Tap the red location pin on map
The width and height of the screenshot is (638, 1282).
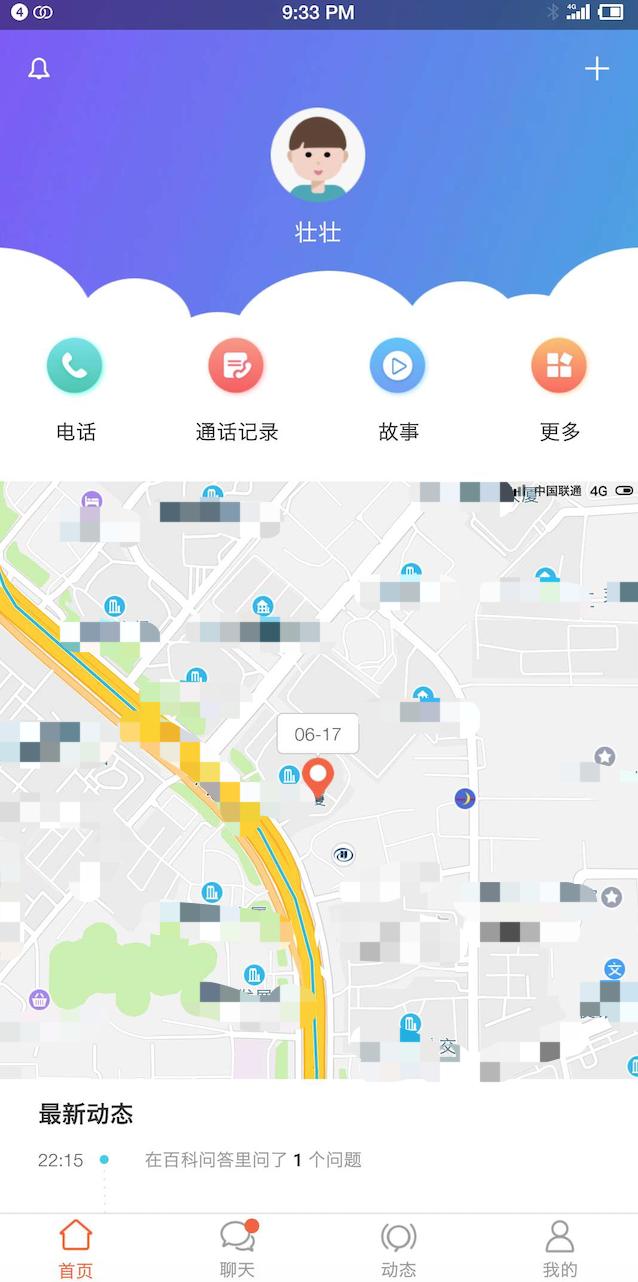[318, 778]
